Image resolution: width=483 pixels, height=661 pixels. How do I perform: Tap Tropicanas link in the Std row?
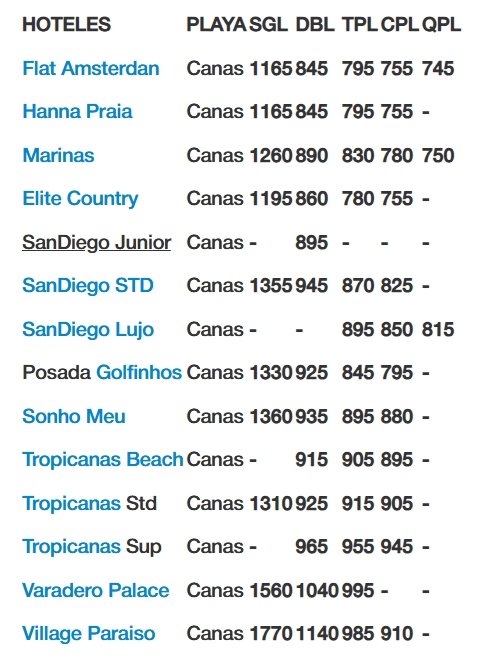(71, 503)
